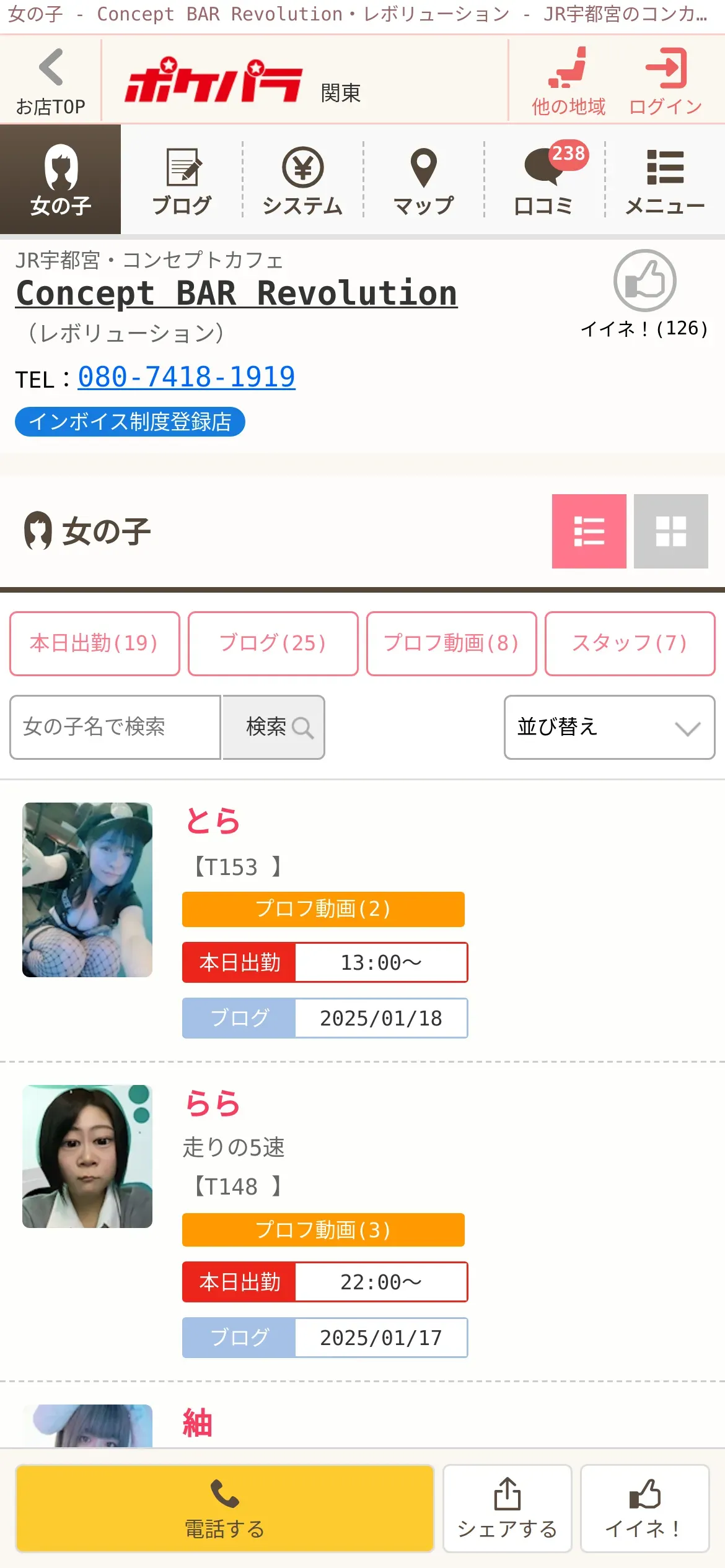725x1568 pixels.
Task: Switch to grid view layout
Action: (670, 531)
